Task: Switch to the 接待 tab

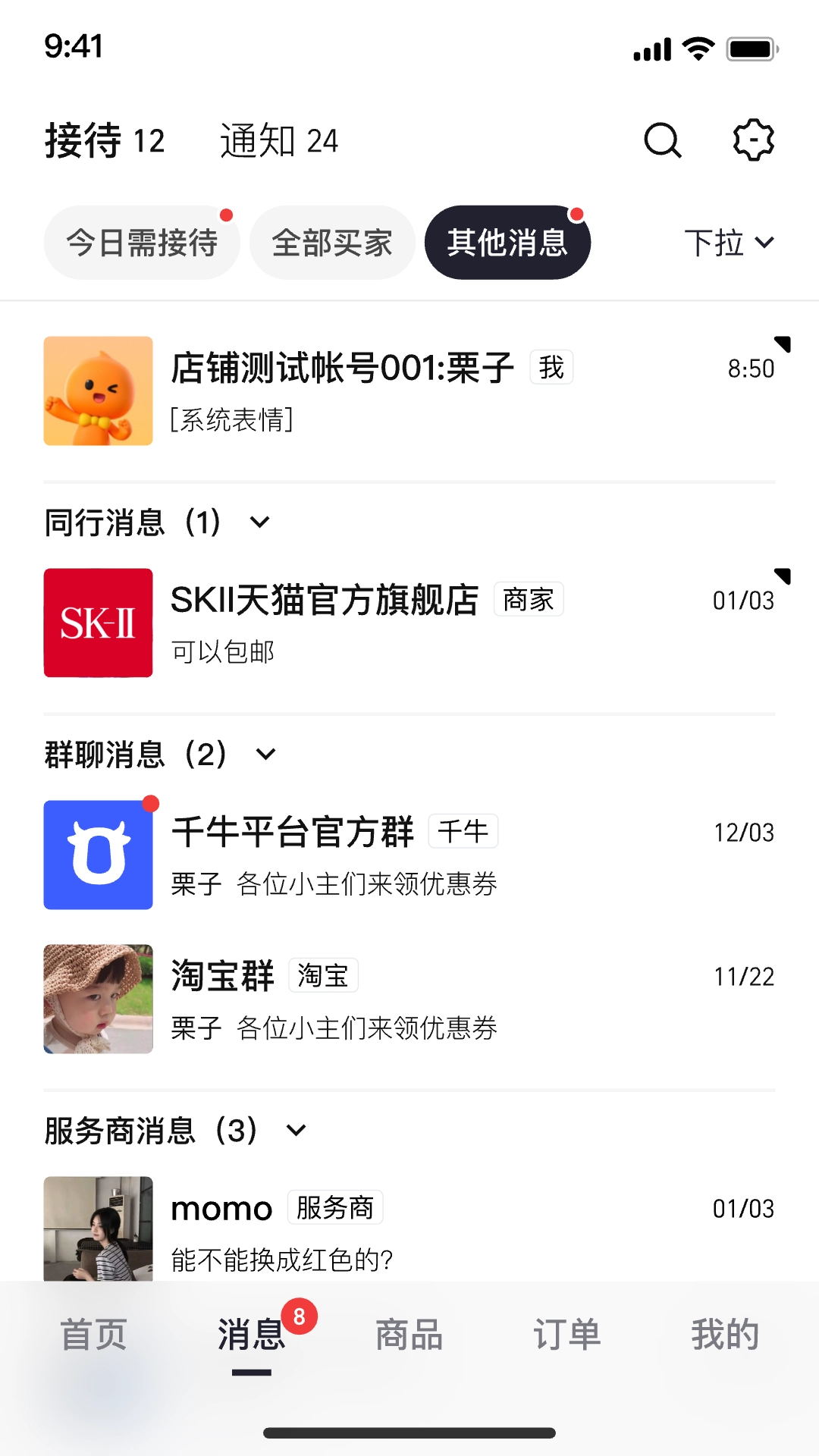Action: pyautogui.click(x=105, y=141)
